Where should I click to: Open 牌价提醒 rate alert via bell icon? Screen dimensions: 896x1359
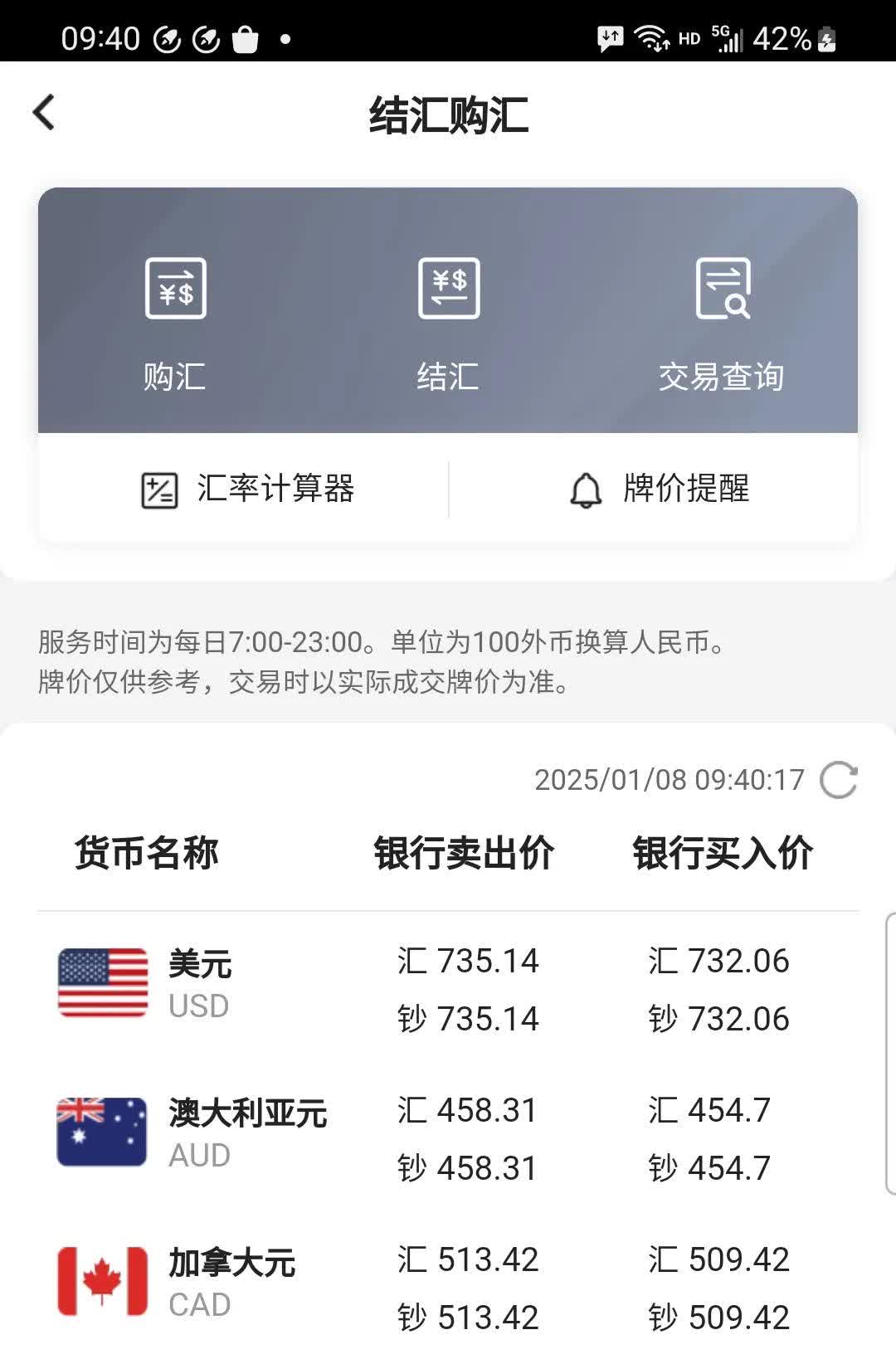point(664,489)
